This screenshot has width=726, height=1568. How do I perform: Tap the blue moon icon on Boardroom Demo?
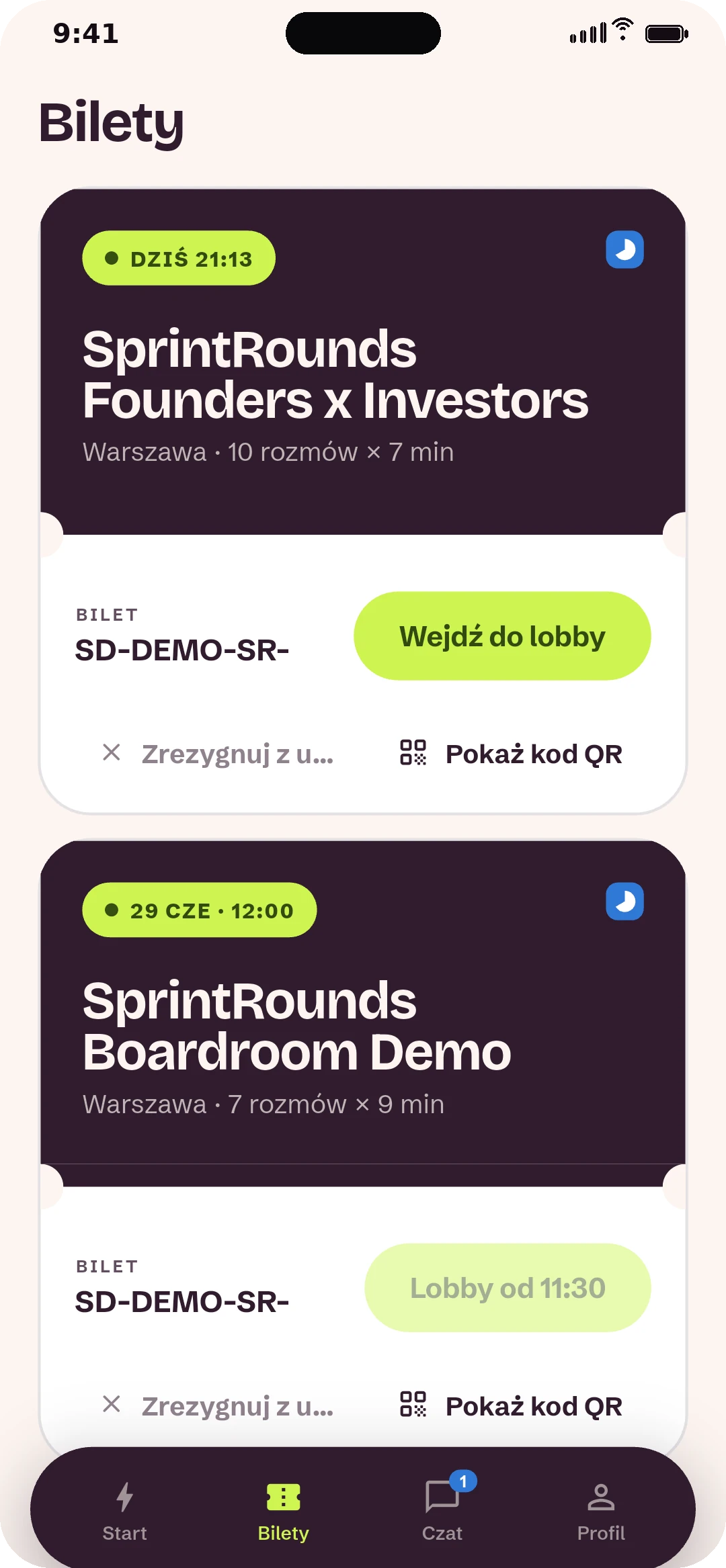[x=624, y=901]
